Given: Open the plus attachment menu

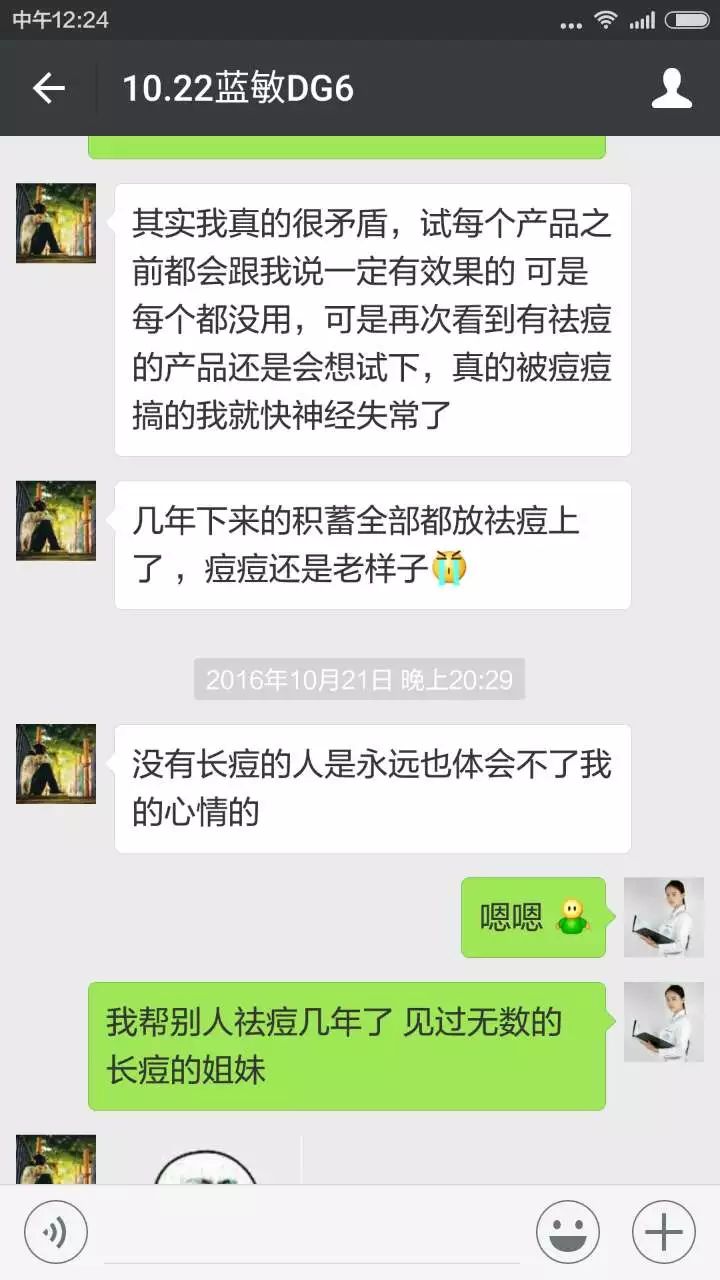Looking at the screenshot, I should click(663, 1231).
